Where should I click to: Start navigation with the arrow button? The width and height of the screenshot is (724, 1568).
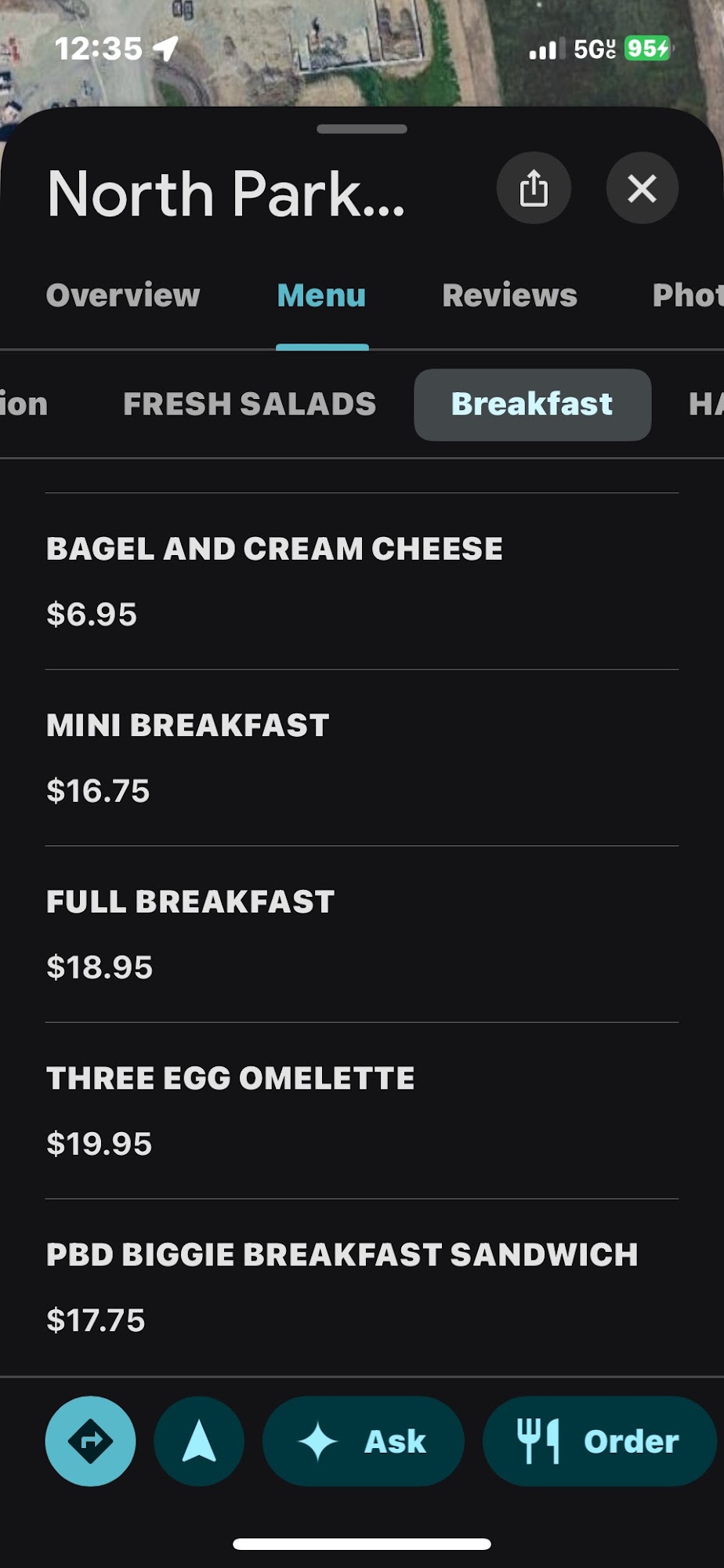(x=199, y=1441)
